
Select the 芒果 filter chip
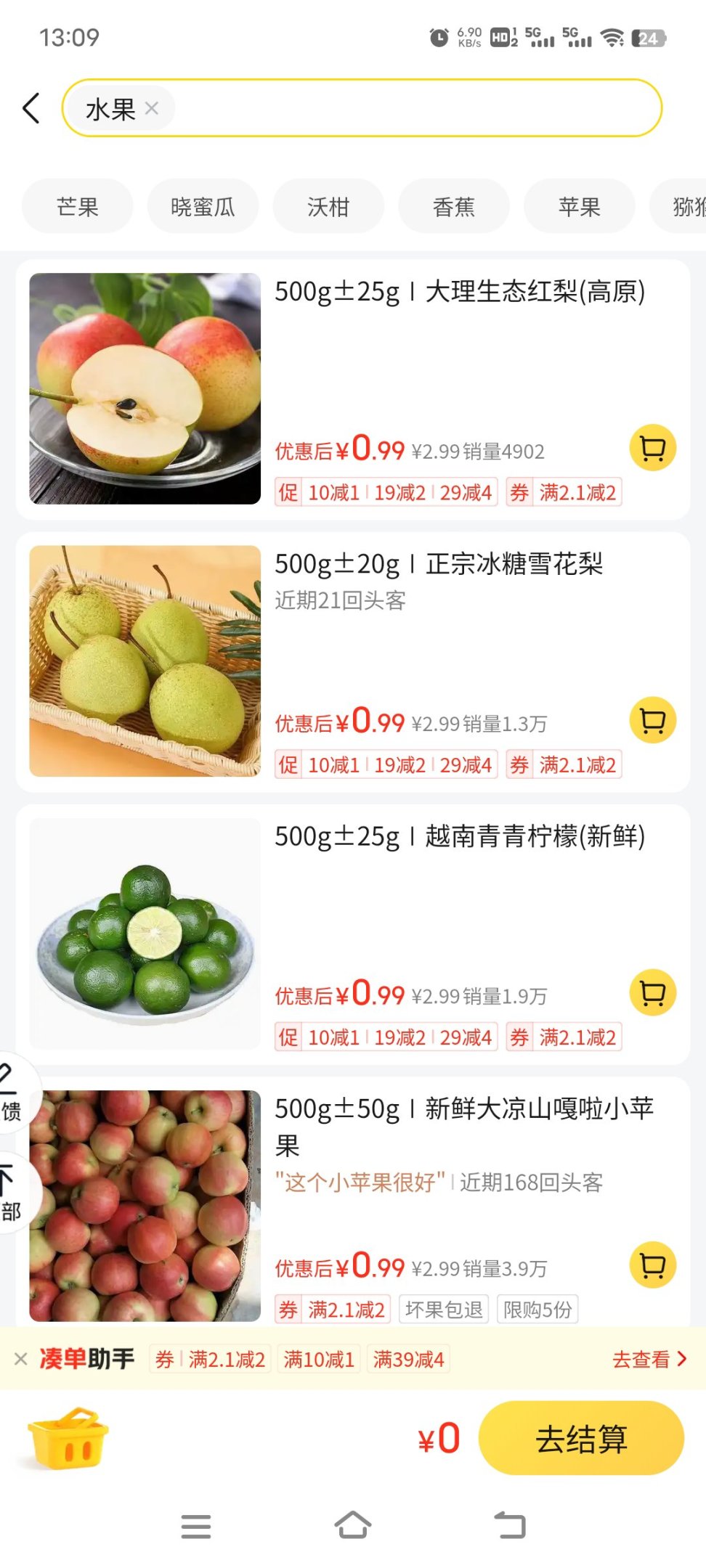pyautogui.click(x=78, y=207)
